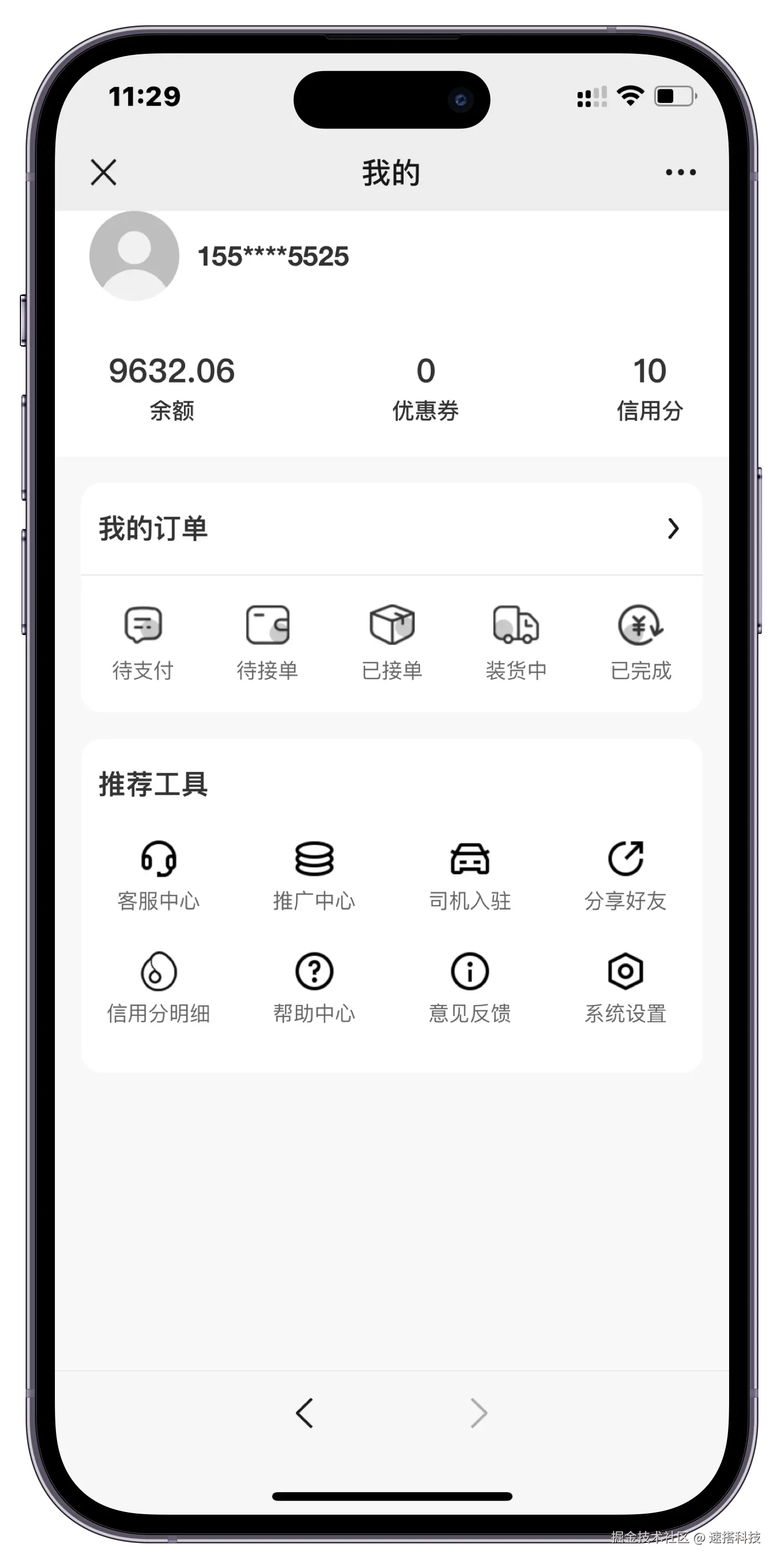Open 推广中心 promotion center
Screen dimensions: 784x1568
pyautogui.click(x=314, y=874)
